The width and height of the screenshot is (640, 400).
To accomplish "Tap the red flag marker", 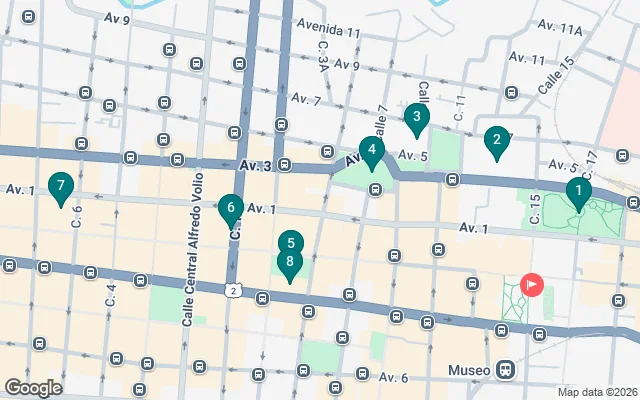I will [x=531, y=286].
